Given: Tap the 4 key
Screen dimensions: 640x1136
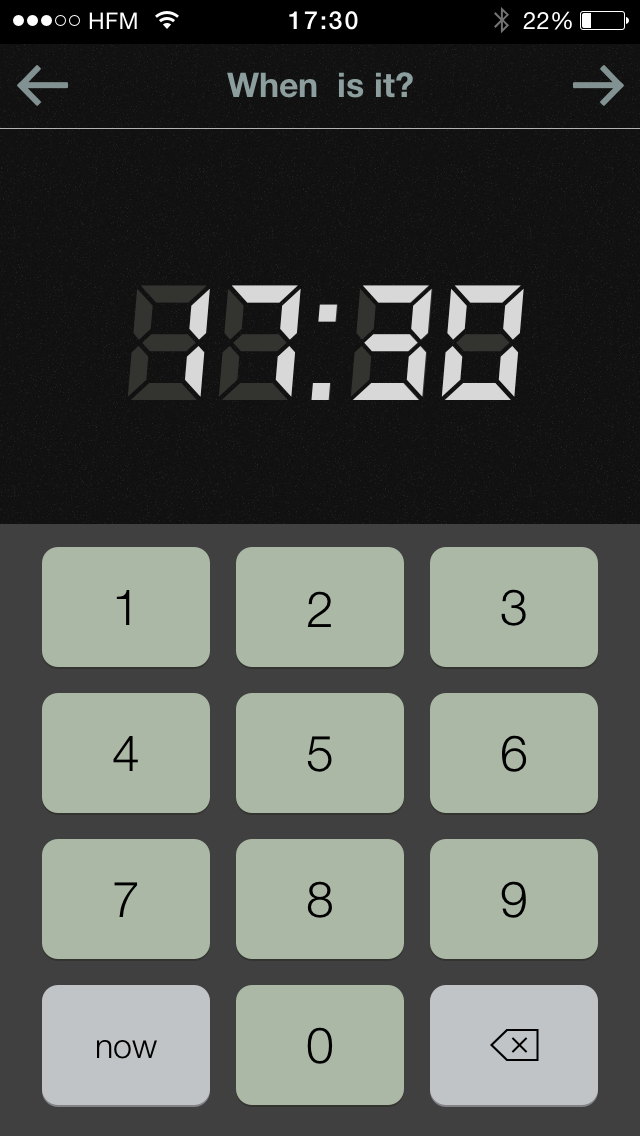Looking at the screenshot, I should [x=126, y=753].
